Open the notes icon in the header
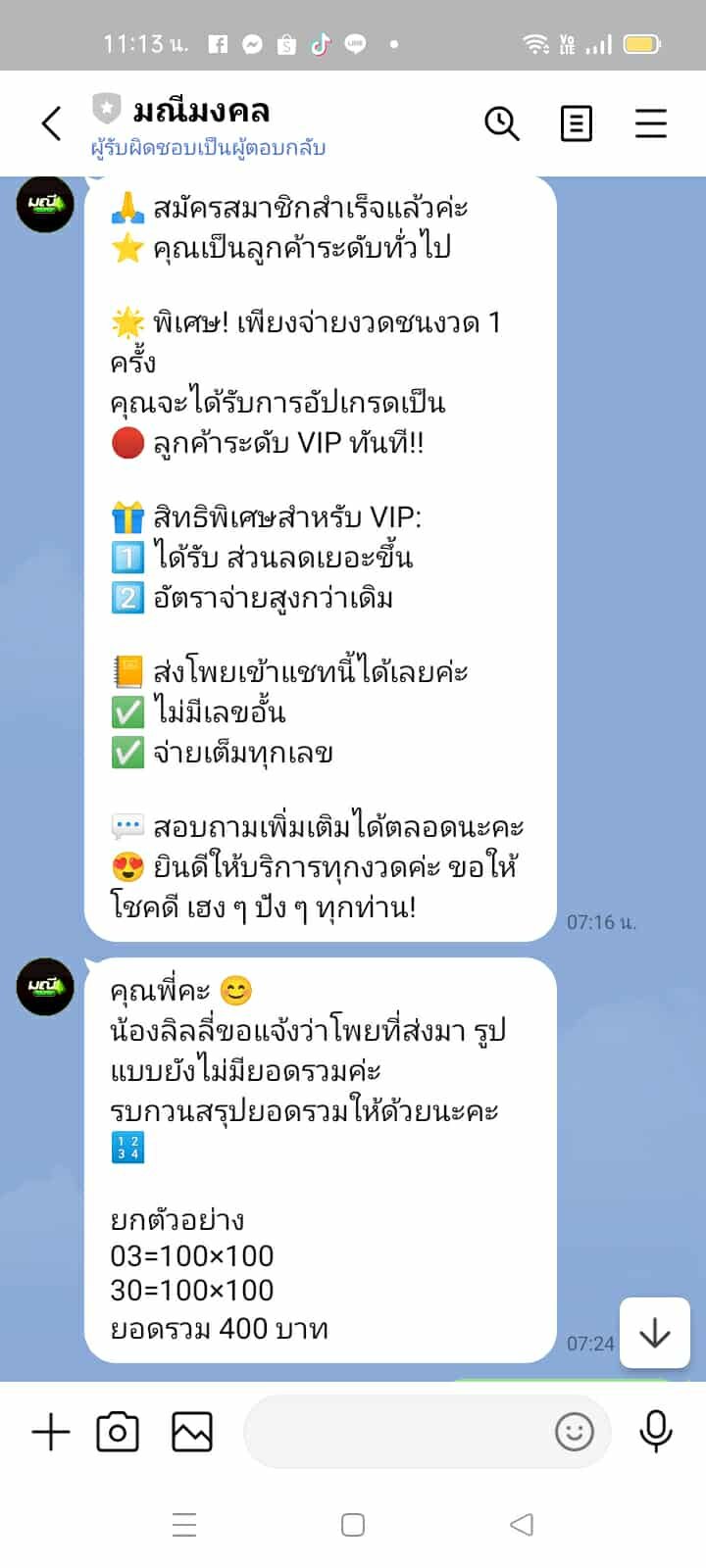The width and height of the screenshot is (706, 1568). pos(576,123)
